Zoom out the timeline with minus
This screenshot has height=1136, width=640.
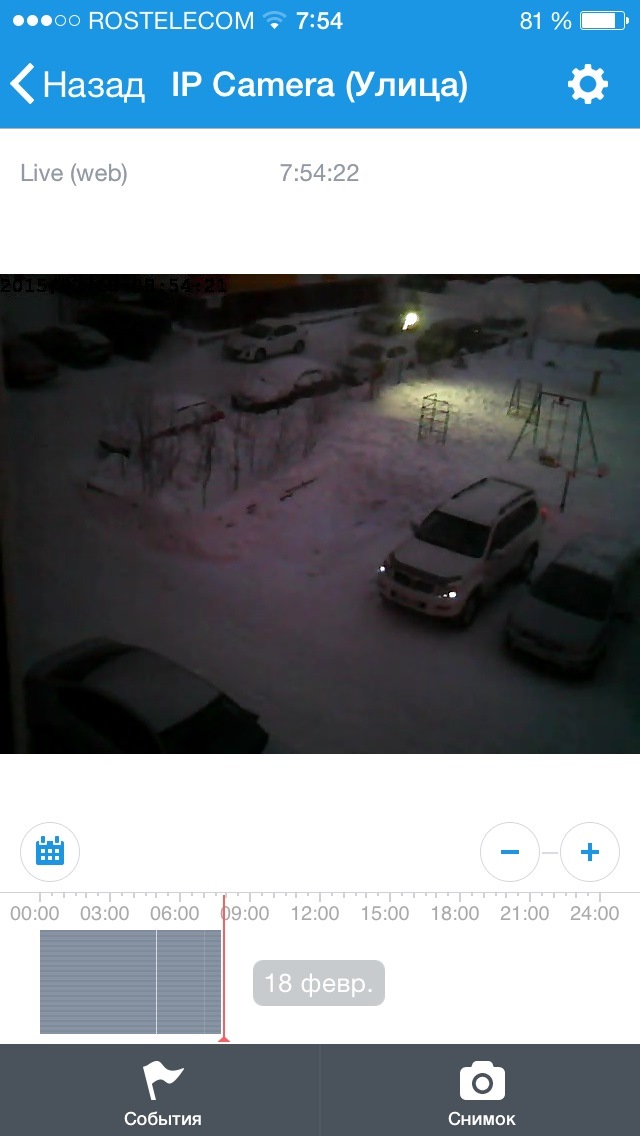[510, 852]
